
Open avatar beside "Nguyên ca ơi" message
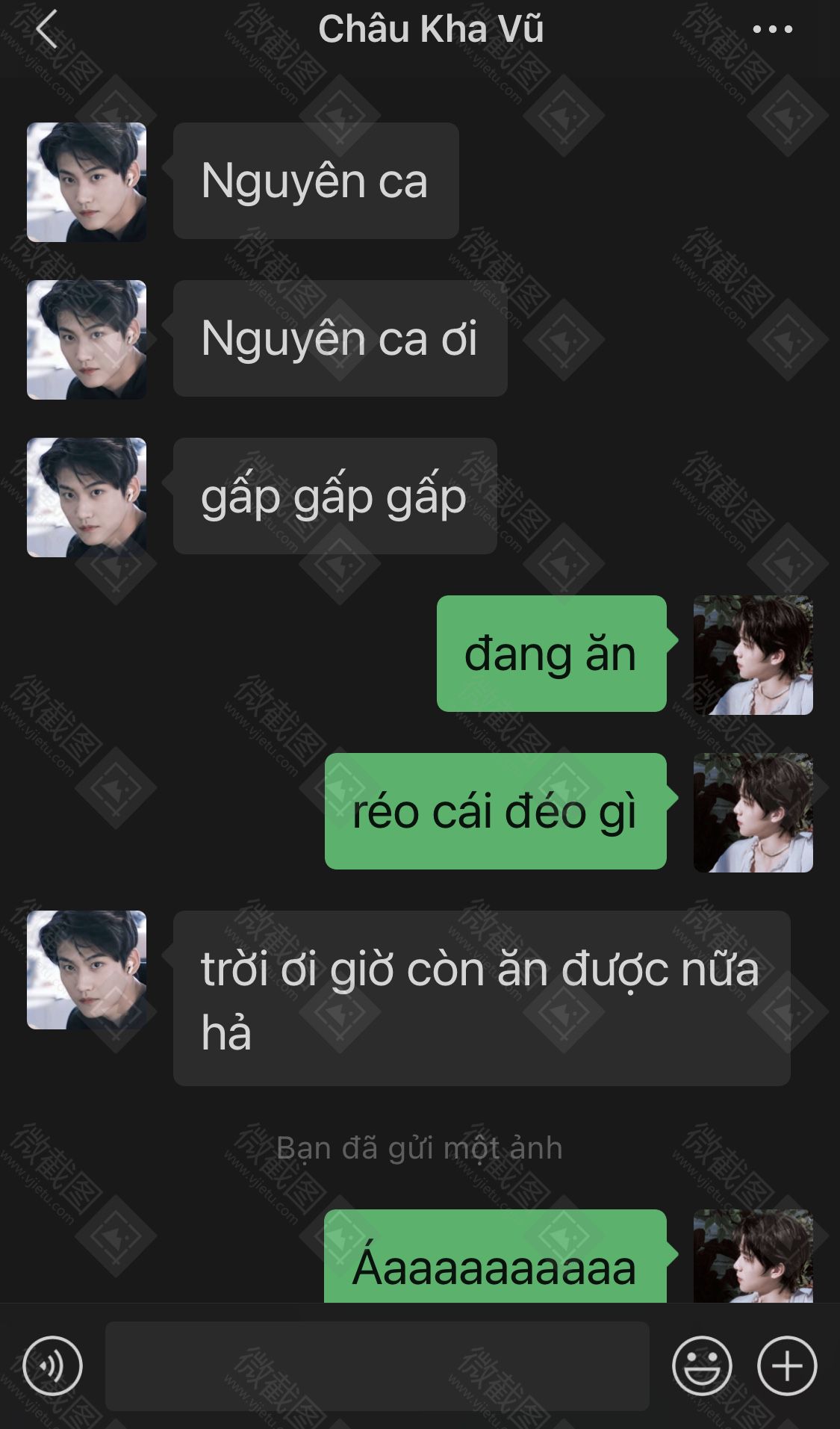[87, 340]
